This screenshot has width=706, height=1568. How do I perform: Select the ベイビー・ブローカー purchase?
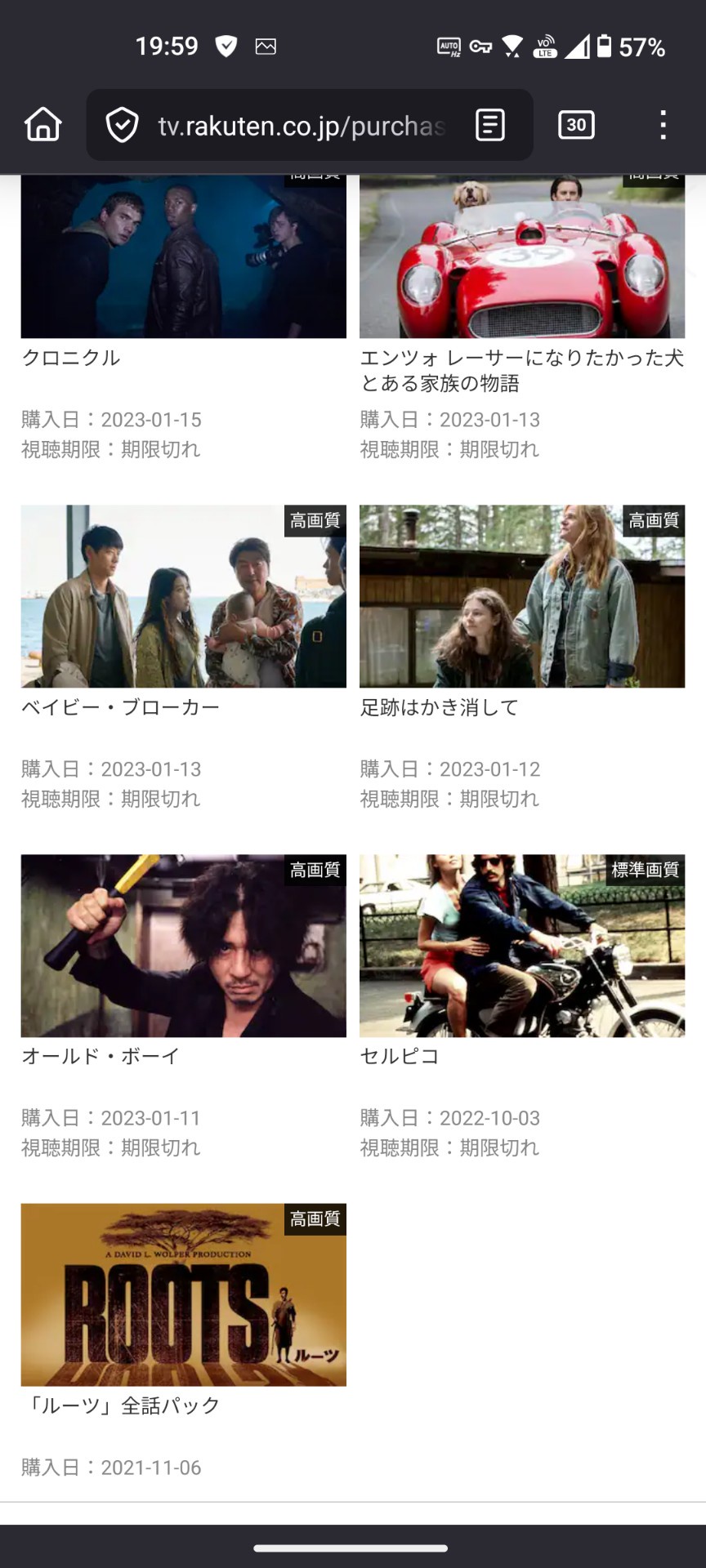coord(183,596)
